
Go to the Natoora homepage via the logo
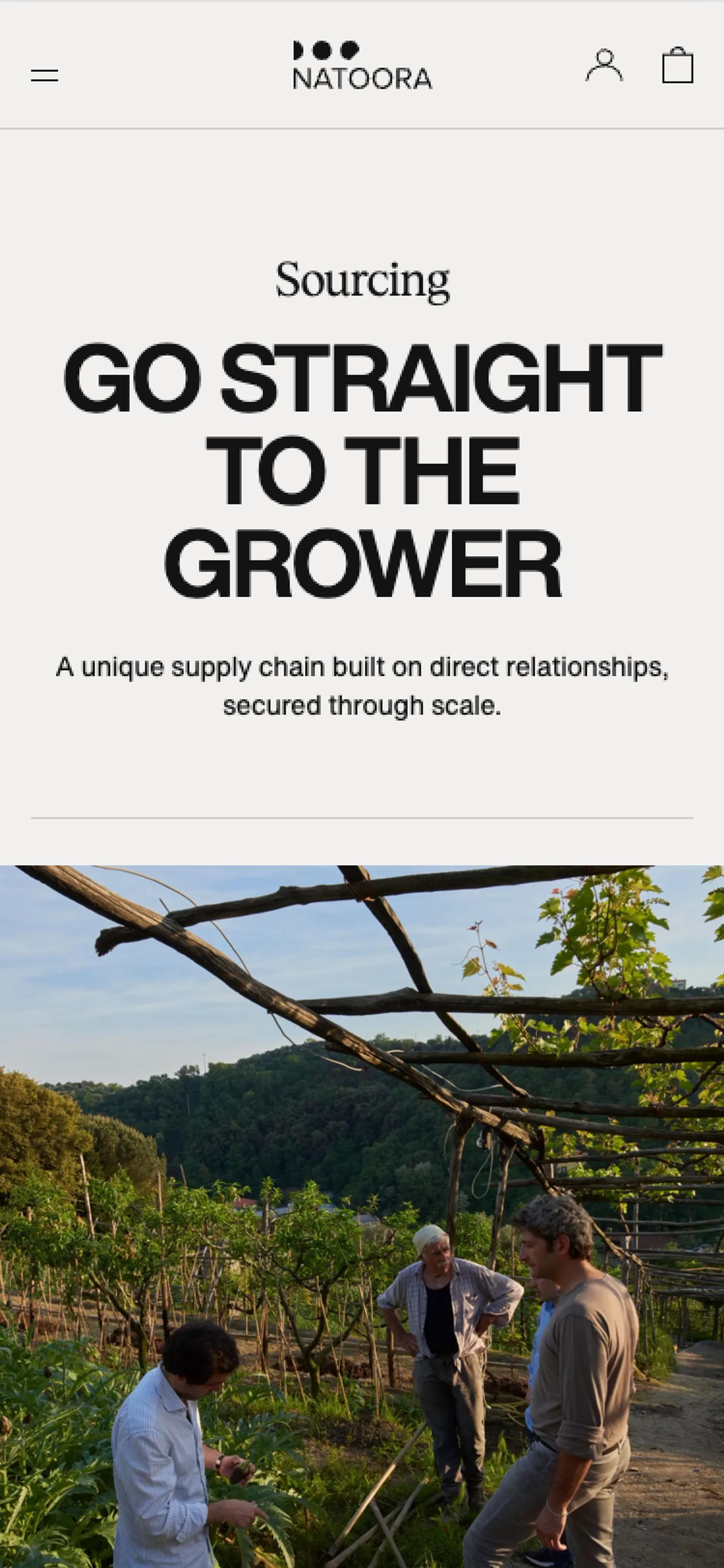pyautogui.click(x=362, y=66)
